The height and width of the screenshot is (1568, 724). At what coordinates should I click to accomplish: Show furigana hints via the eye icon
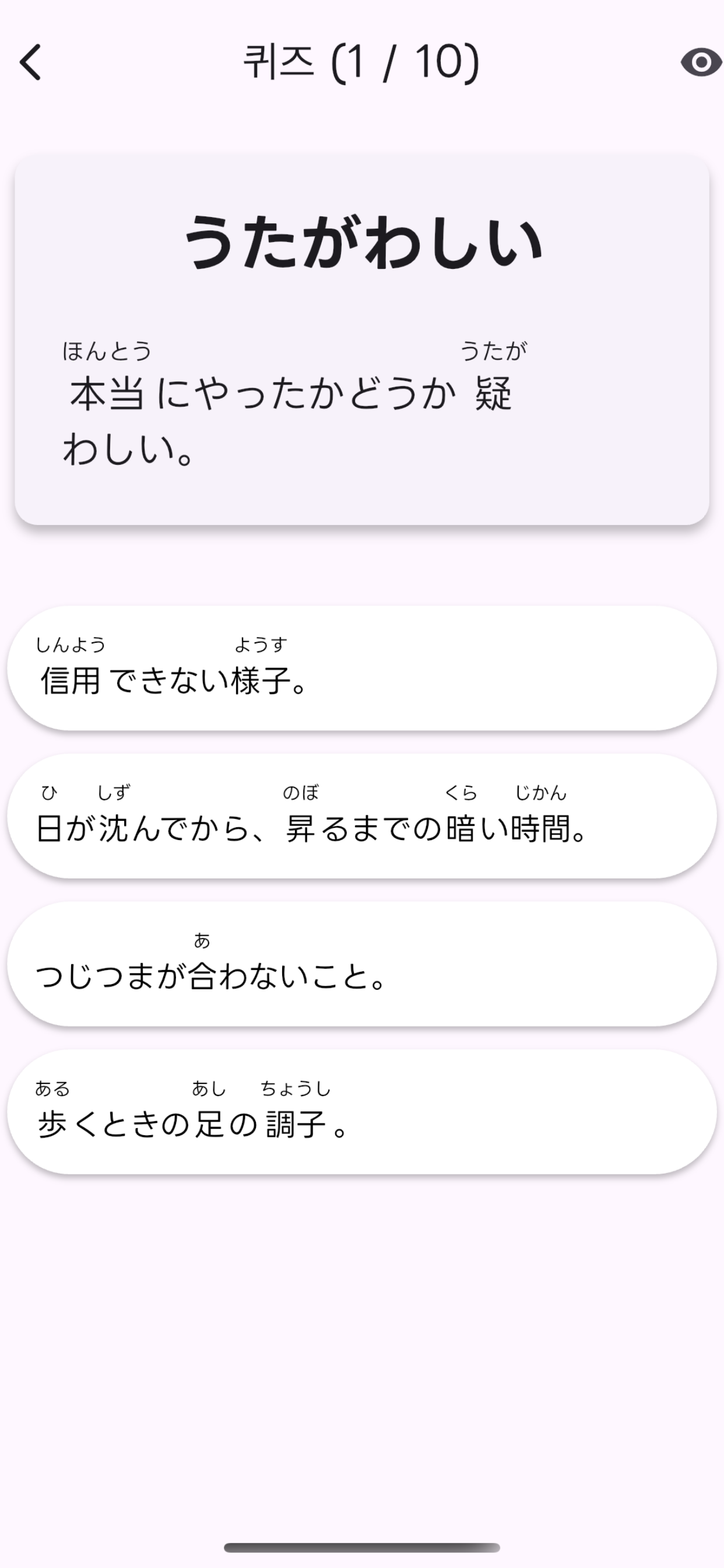pyautogui.click(x=701, y=62)
